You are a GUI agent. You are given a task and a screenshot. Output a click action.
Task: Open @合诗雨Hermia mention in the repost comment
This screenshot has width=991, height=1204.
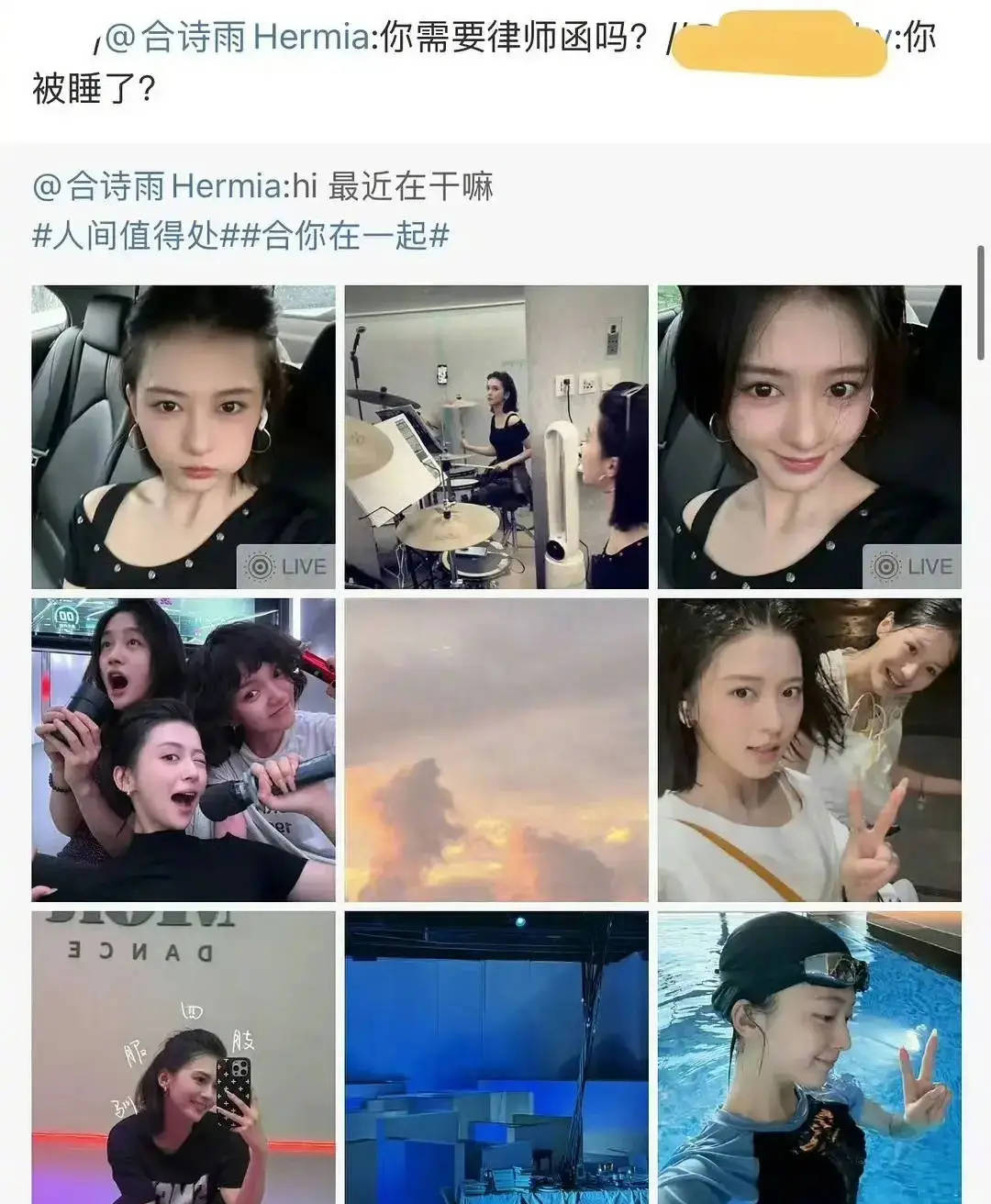(x=237, y=38)
